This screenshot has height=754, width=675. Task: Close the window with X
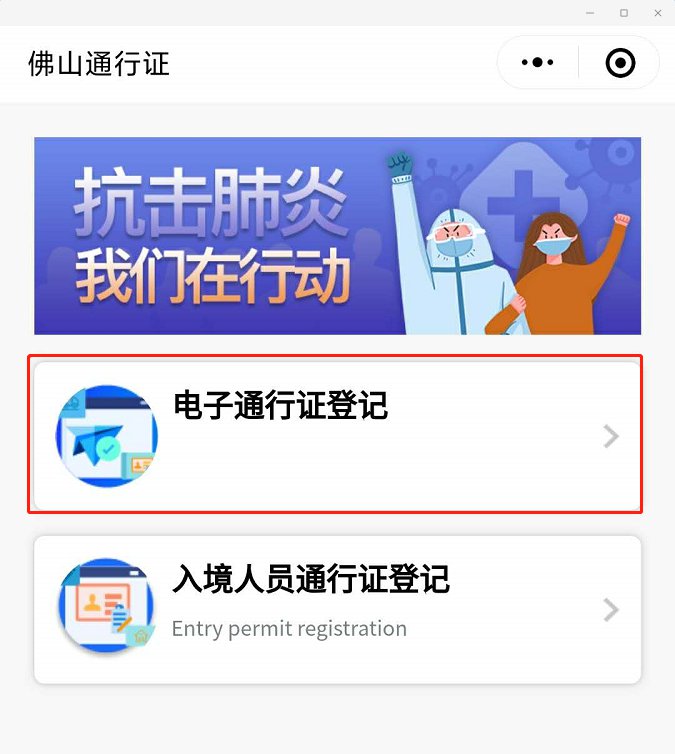[658, 13]
